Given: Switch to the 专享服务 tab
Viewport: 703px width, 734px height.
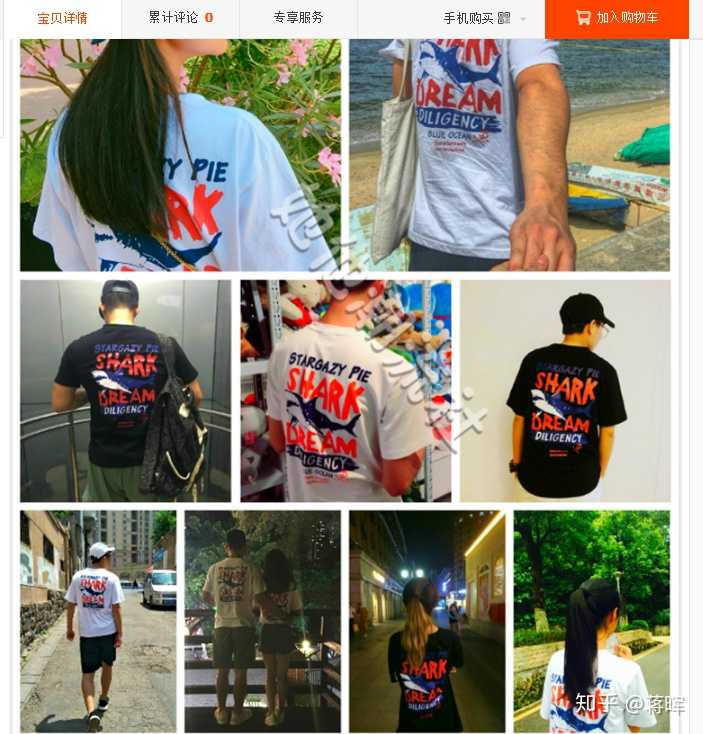Looking at the screenshot, I should coord(298,18).
